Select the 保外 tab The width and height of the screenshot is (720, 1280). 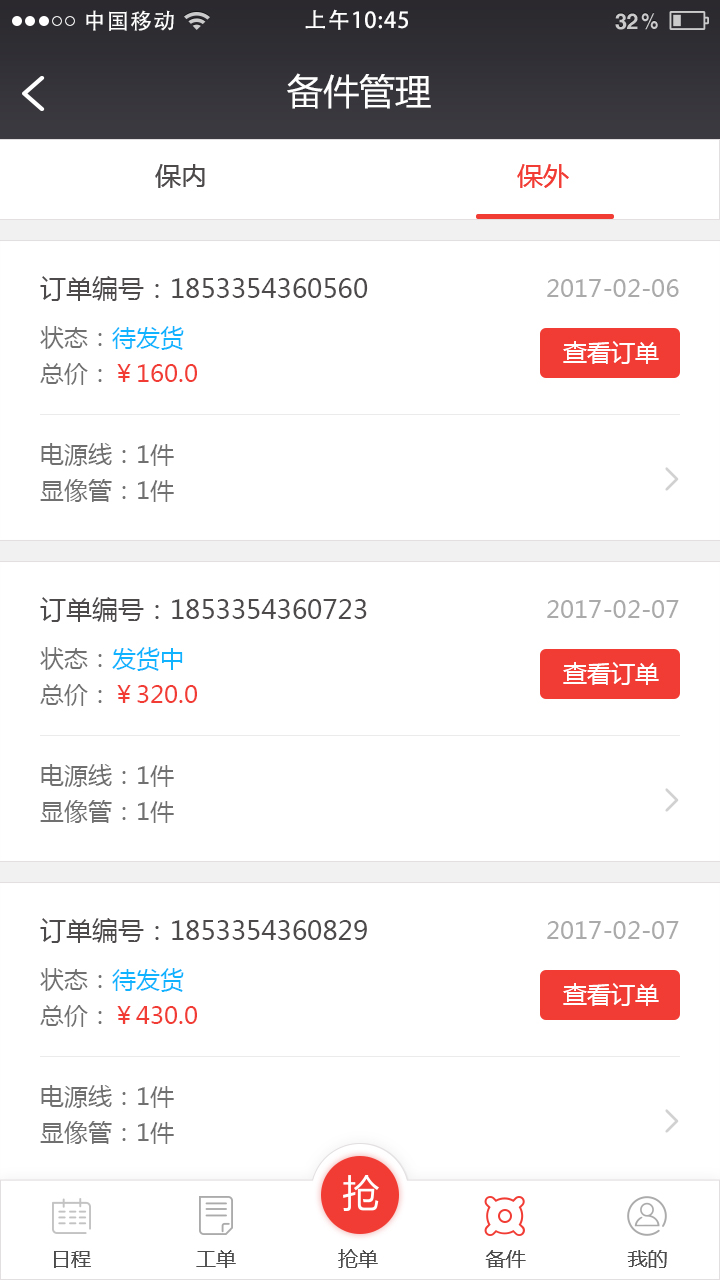coord(543,177)
